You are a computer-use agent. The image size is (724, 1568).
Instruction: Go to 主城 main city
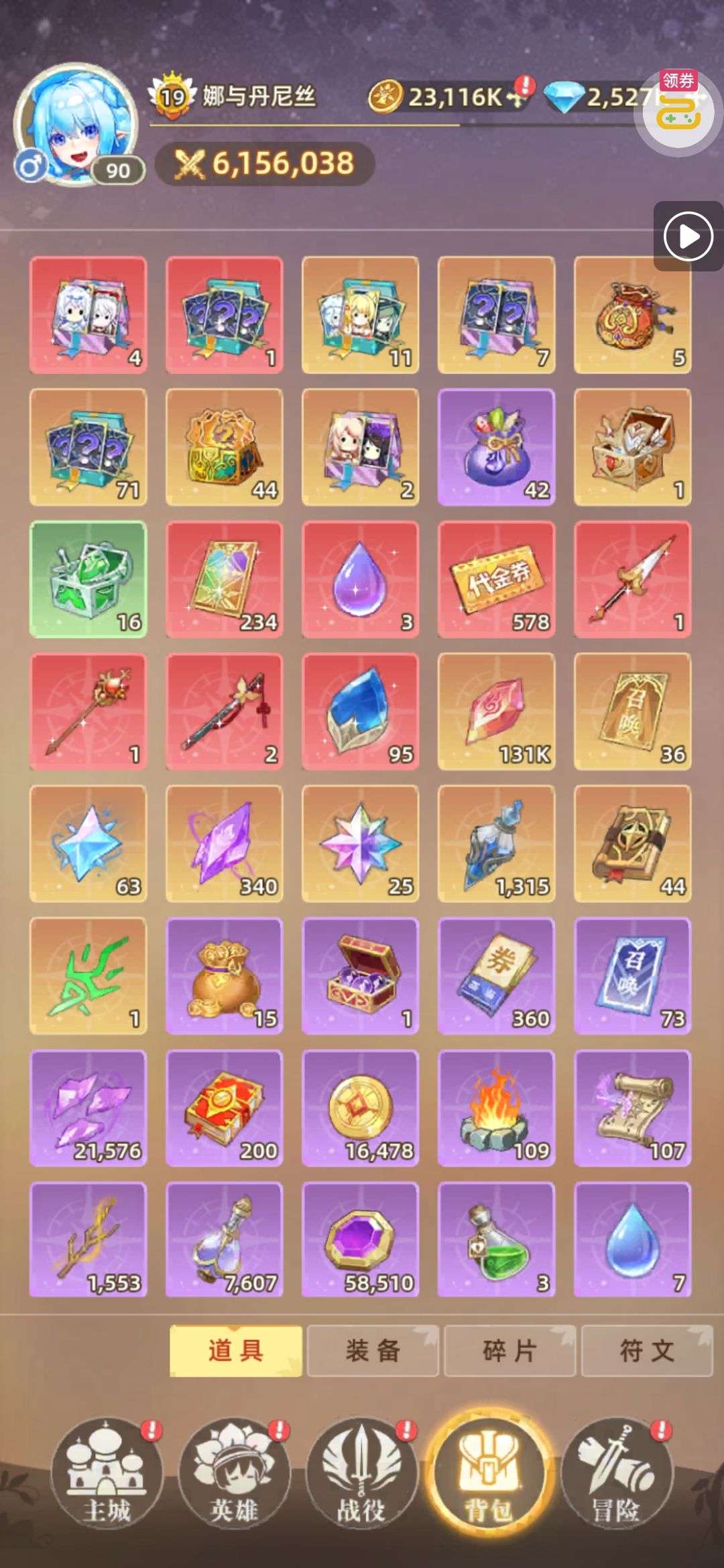(107, 1476)
